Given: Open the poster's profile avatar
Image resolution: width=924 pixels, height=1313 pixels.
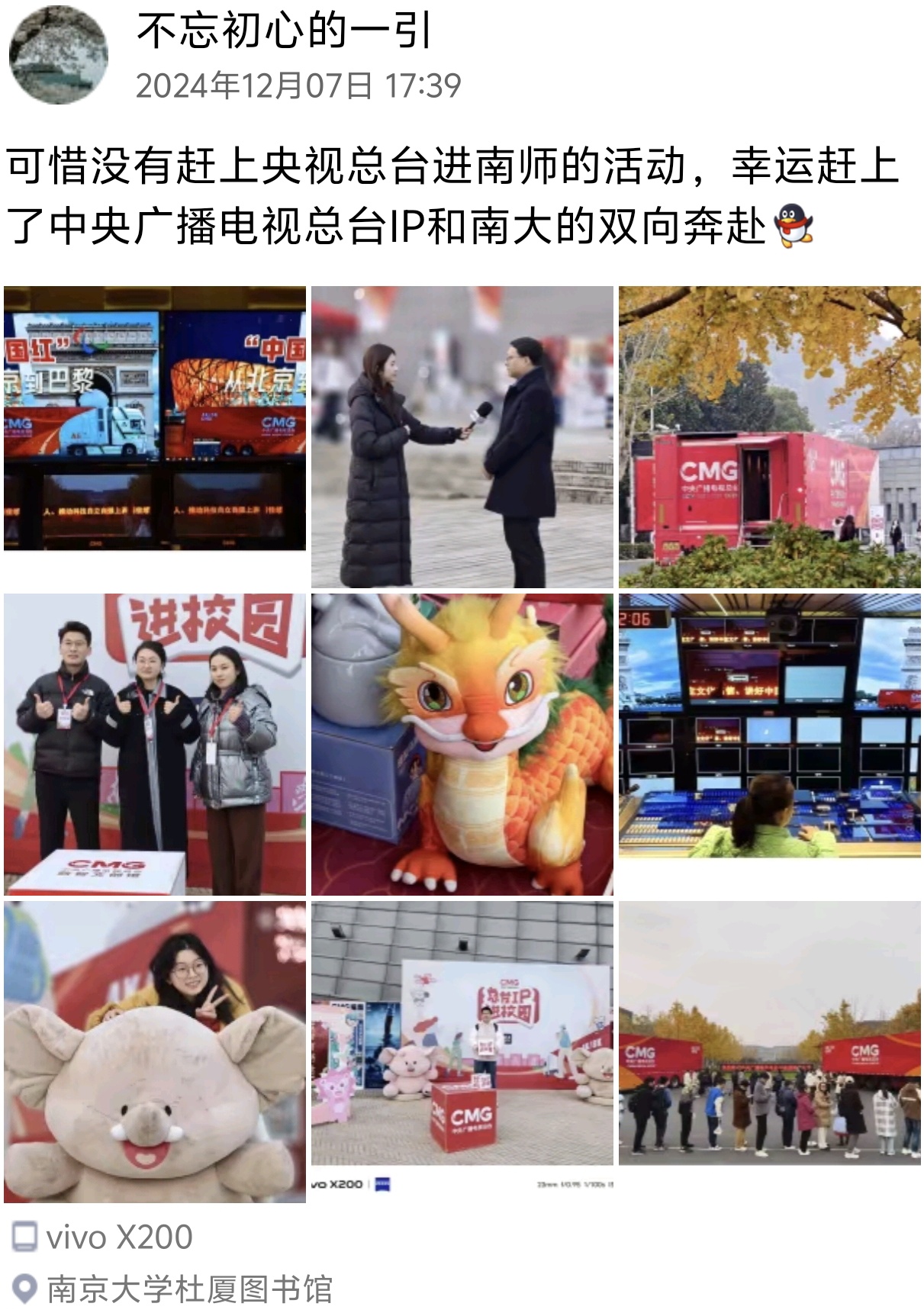Looking at the screenshot, I should pyautogui.click(x=58, y=55).
